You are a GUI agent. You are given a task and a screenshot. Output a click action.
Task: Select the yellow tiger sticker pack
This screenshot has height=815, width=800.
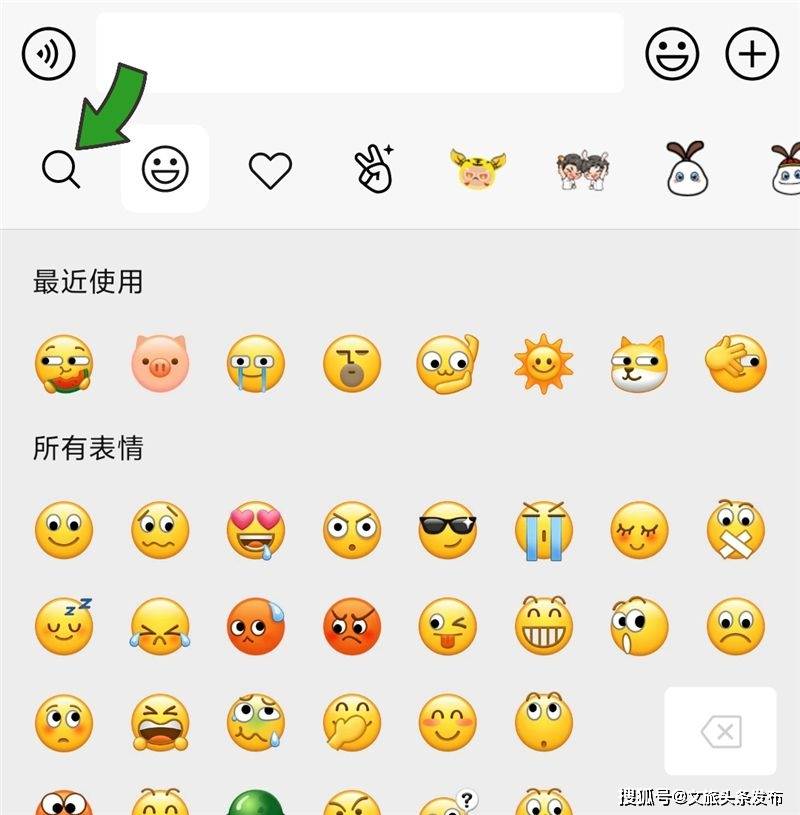478,169
